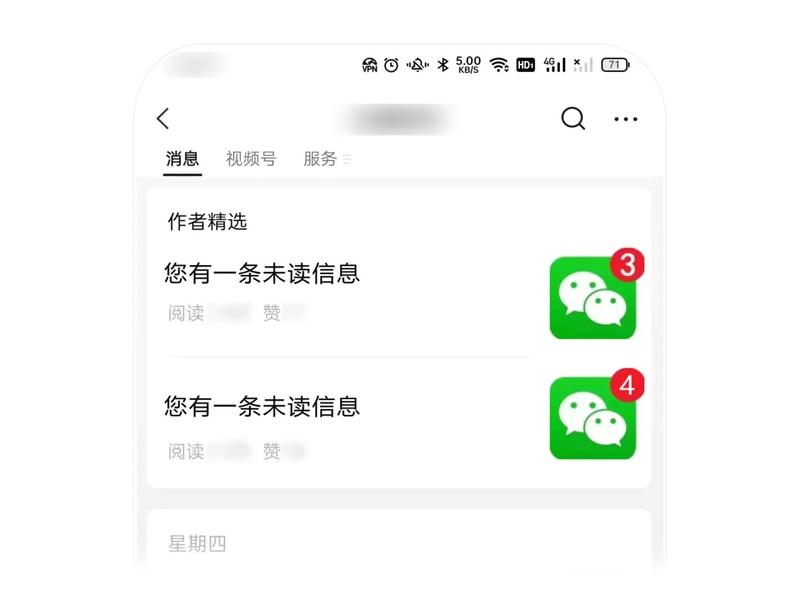800x600 pixels.
Task: Open search in this account page
Action: pos(573,119)
